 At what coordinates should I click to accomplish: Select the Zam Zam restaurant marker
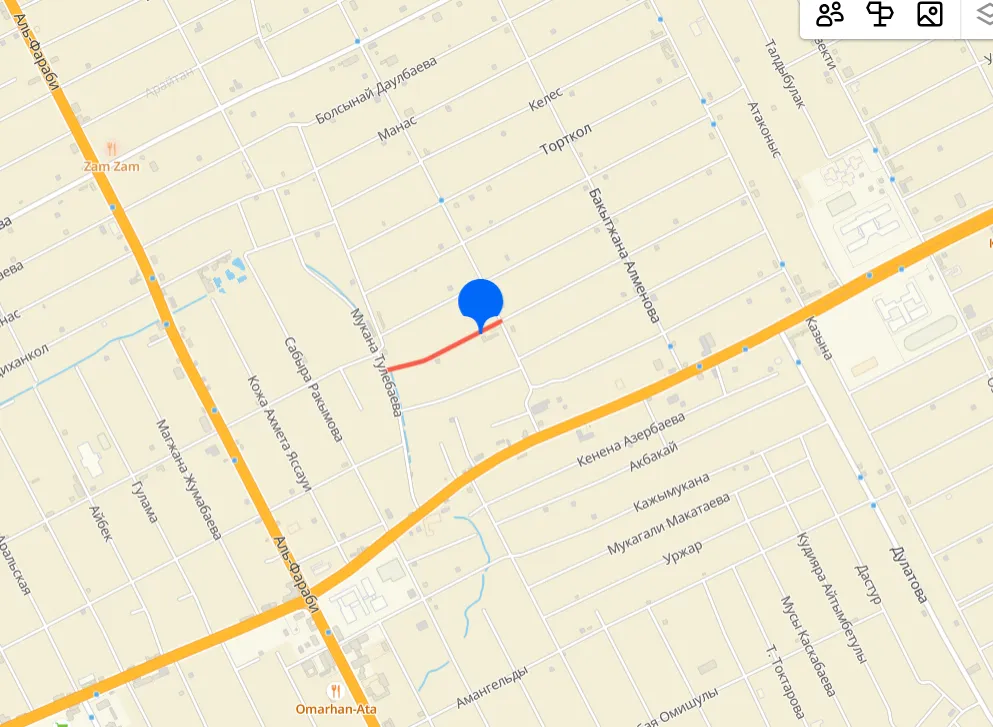click(x=111, y=148)
